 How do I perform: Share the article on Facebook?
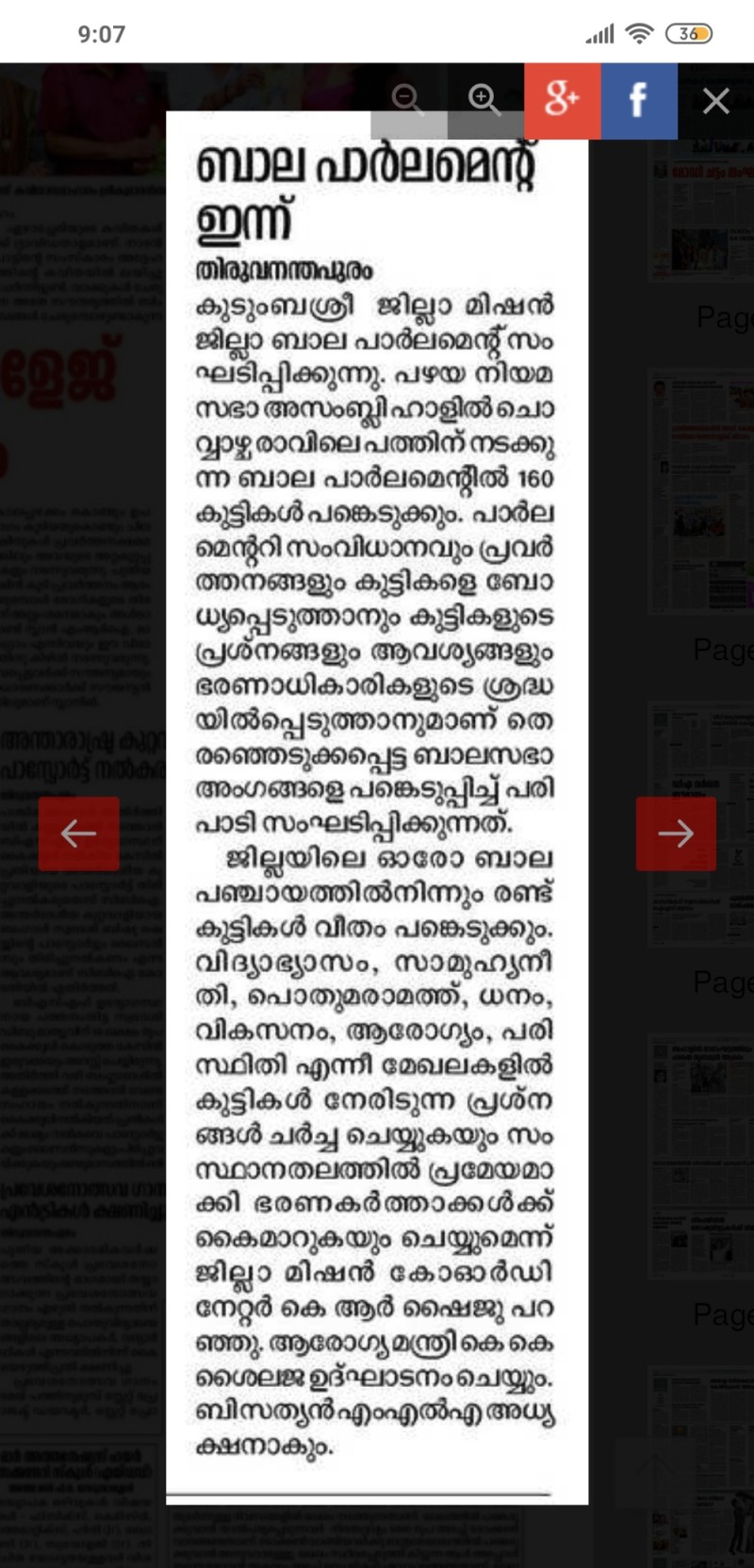[639, 101]
